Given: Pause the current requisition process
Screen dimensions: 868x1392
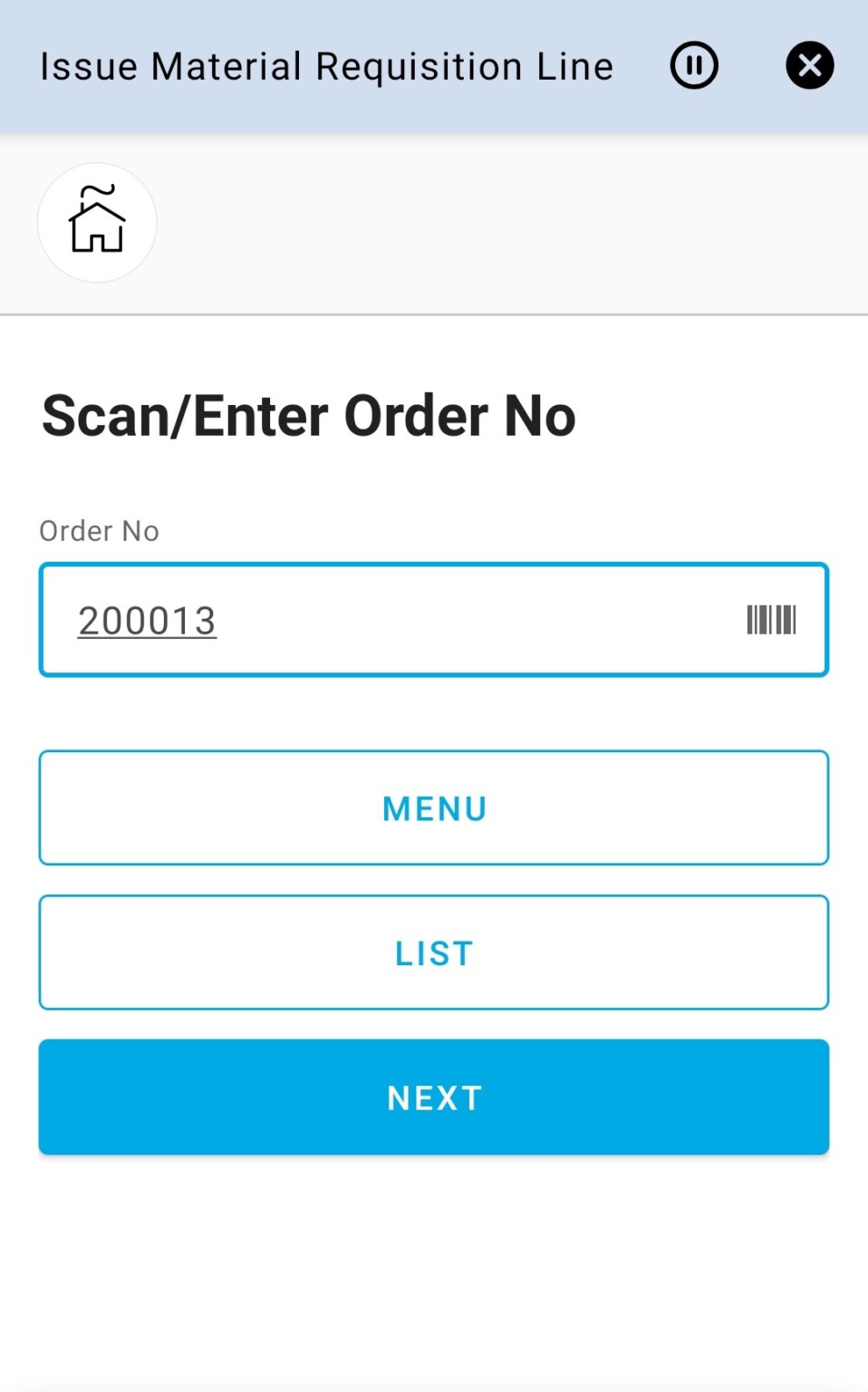Looking at the screenshot, I should click(x=693, y=65).
